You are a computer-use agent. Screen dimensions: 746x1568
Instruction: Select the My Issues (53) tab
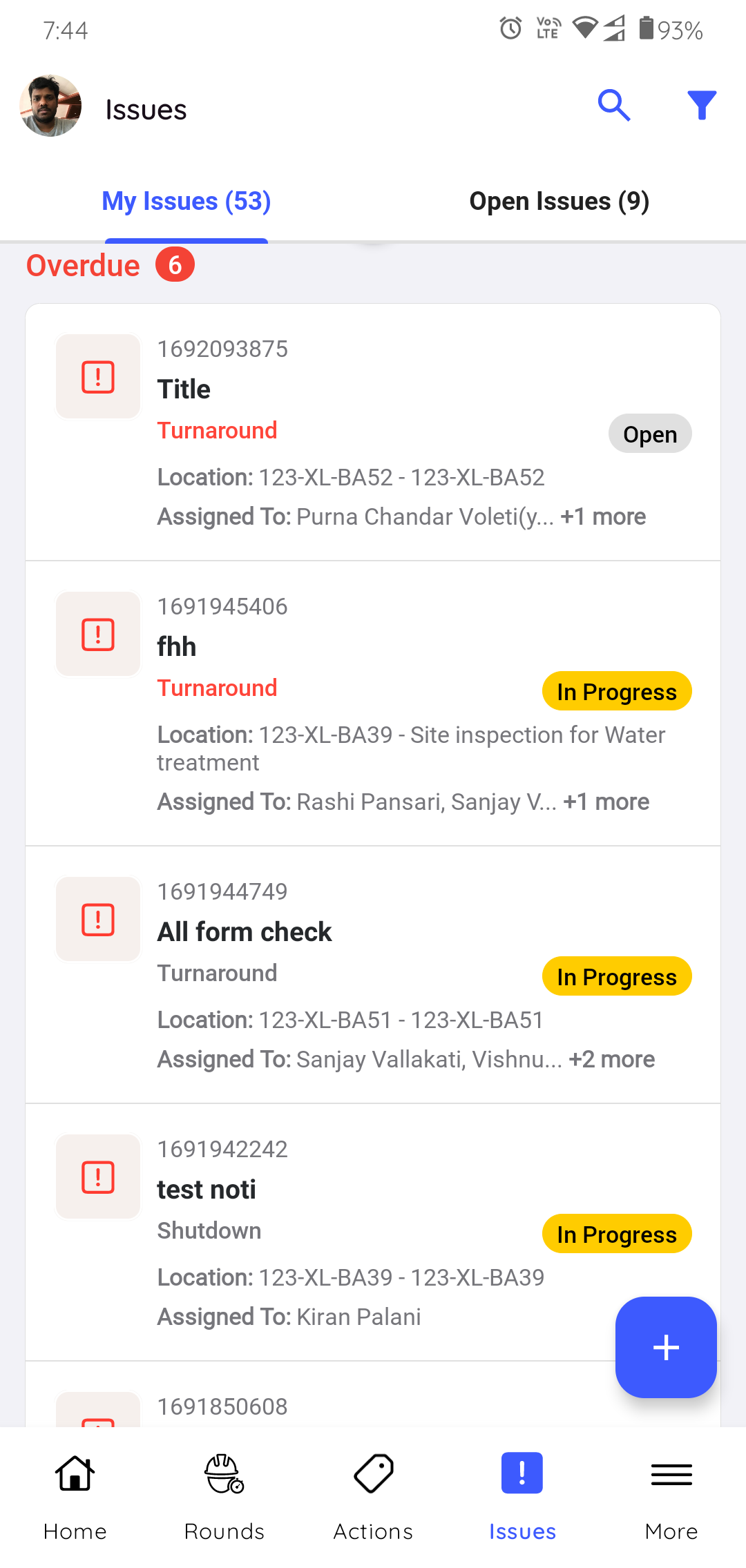(x=186, y=201)
